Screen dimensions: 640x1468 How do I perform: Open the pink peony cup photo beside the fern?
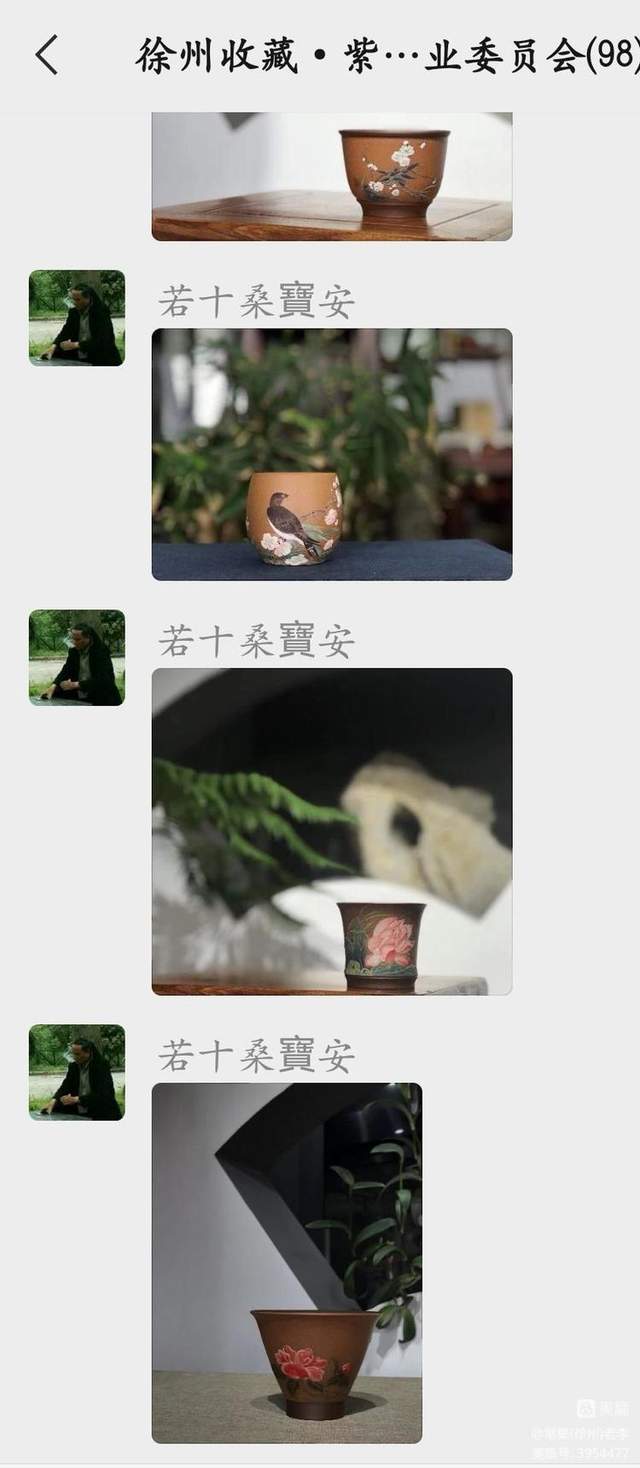point(332,831)
